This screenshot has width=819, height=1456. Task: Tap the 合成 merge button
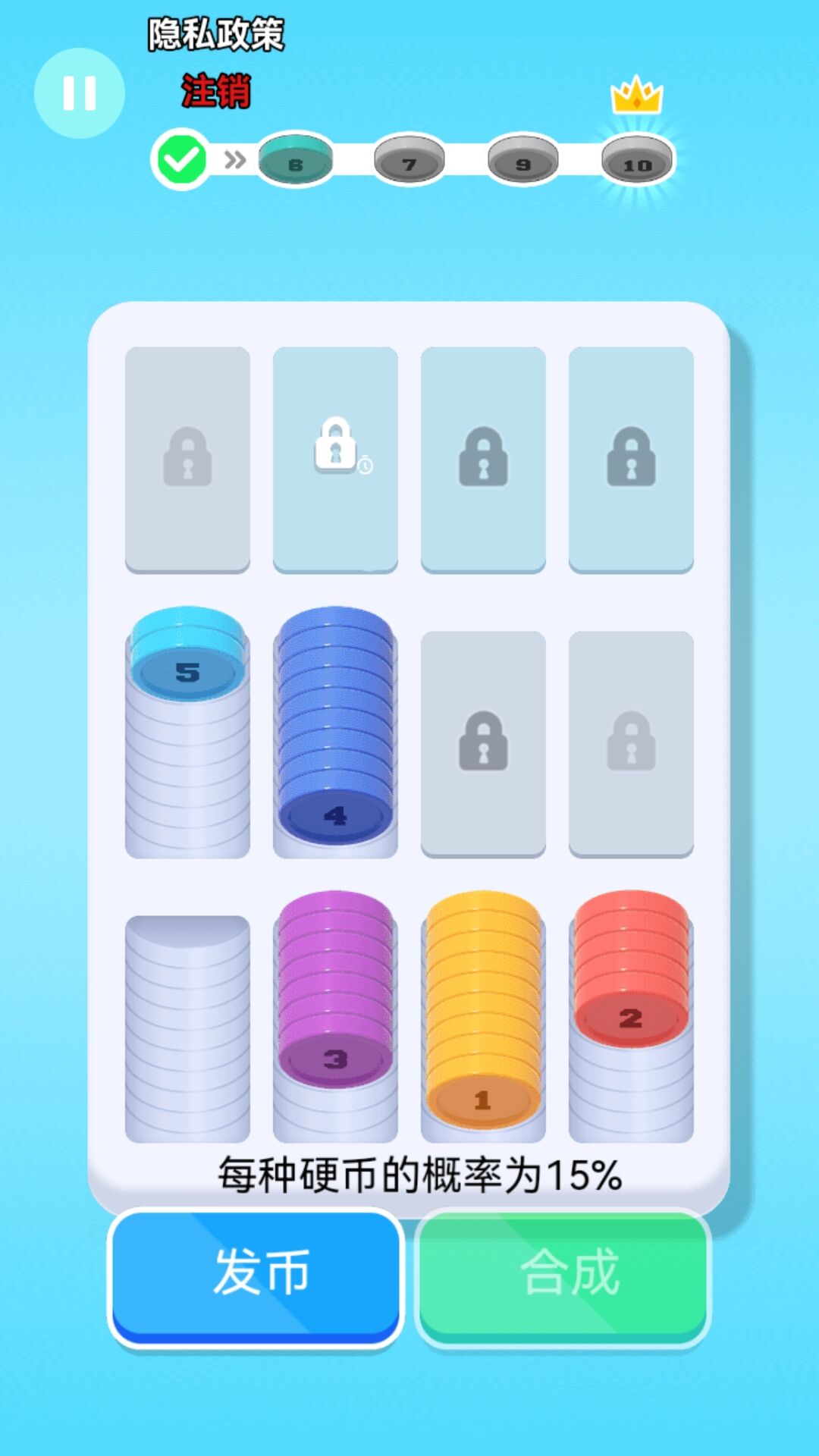[x=563, y=1275]
